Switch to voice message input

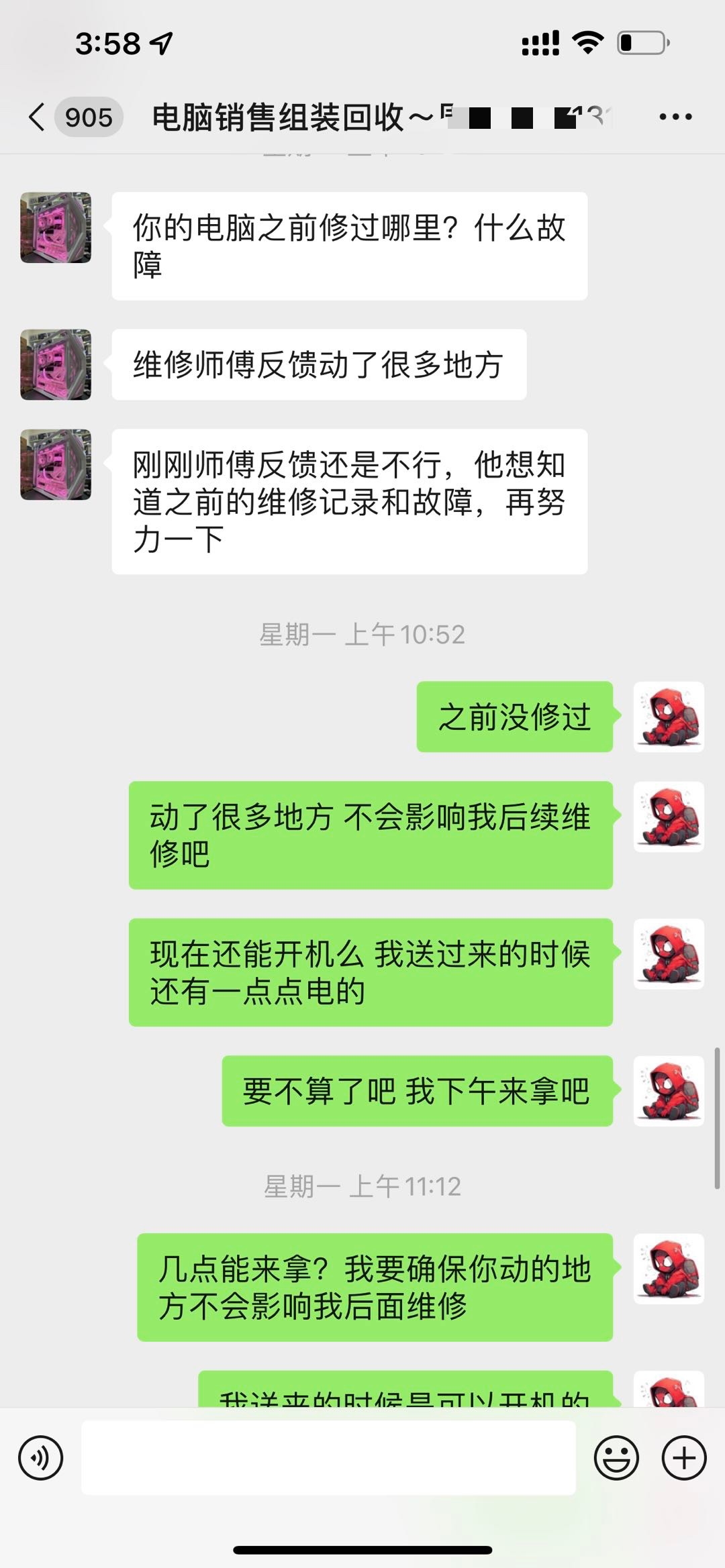click(x=40, y=1457)
